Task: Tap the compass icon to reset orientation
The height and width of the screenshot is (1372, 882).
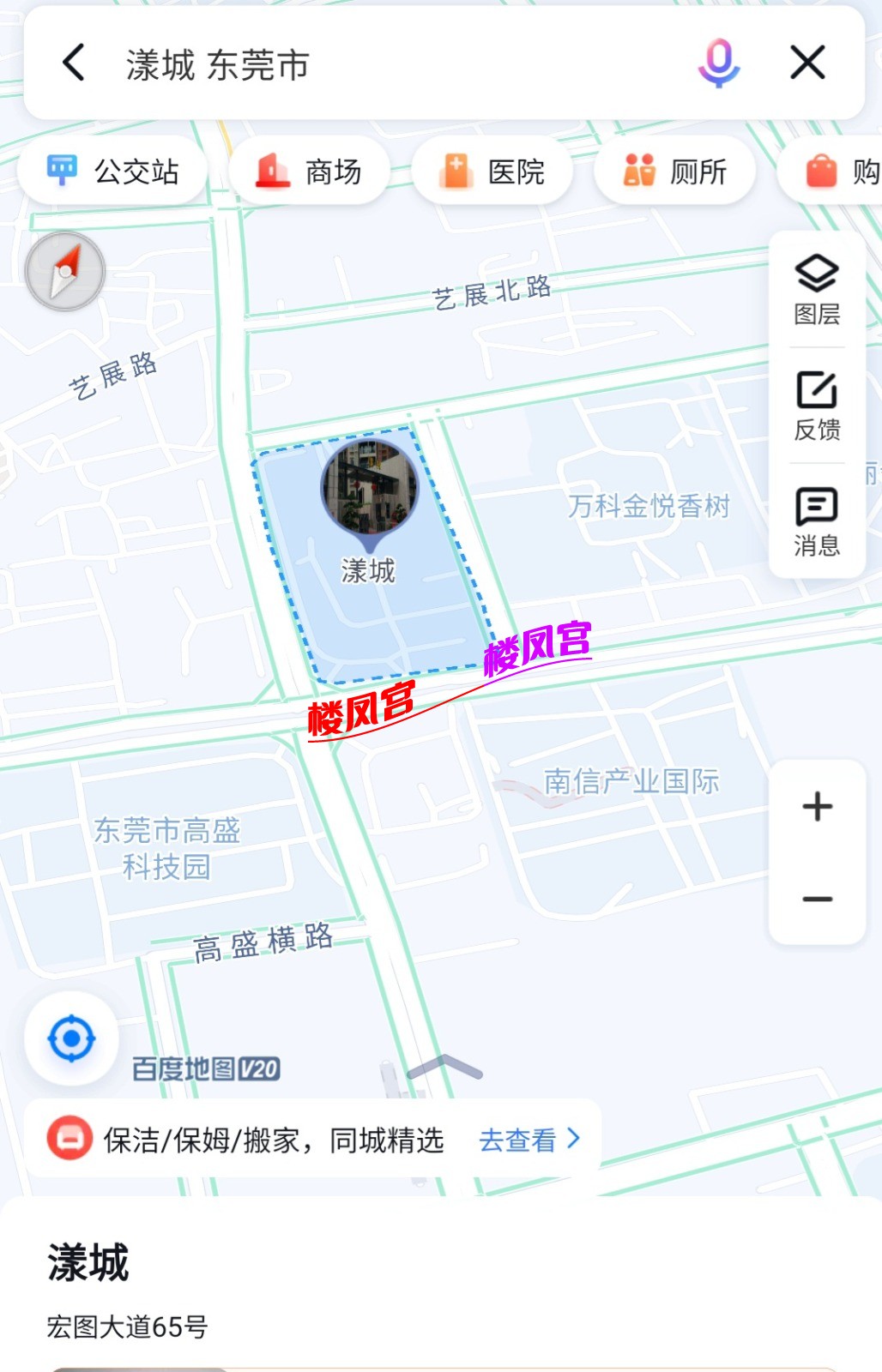Action: click(x=65, y=271)
